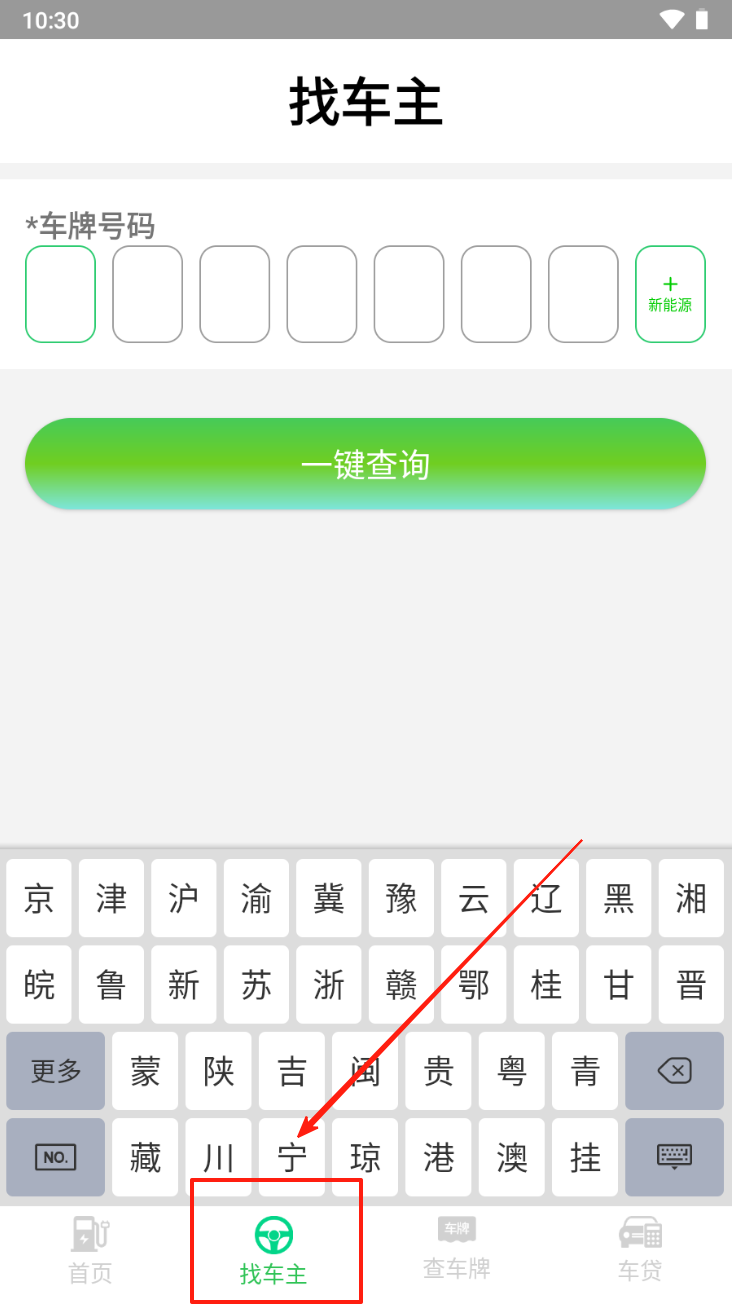Switch to the 首页 tab

[90, 1250]
